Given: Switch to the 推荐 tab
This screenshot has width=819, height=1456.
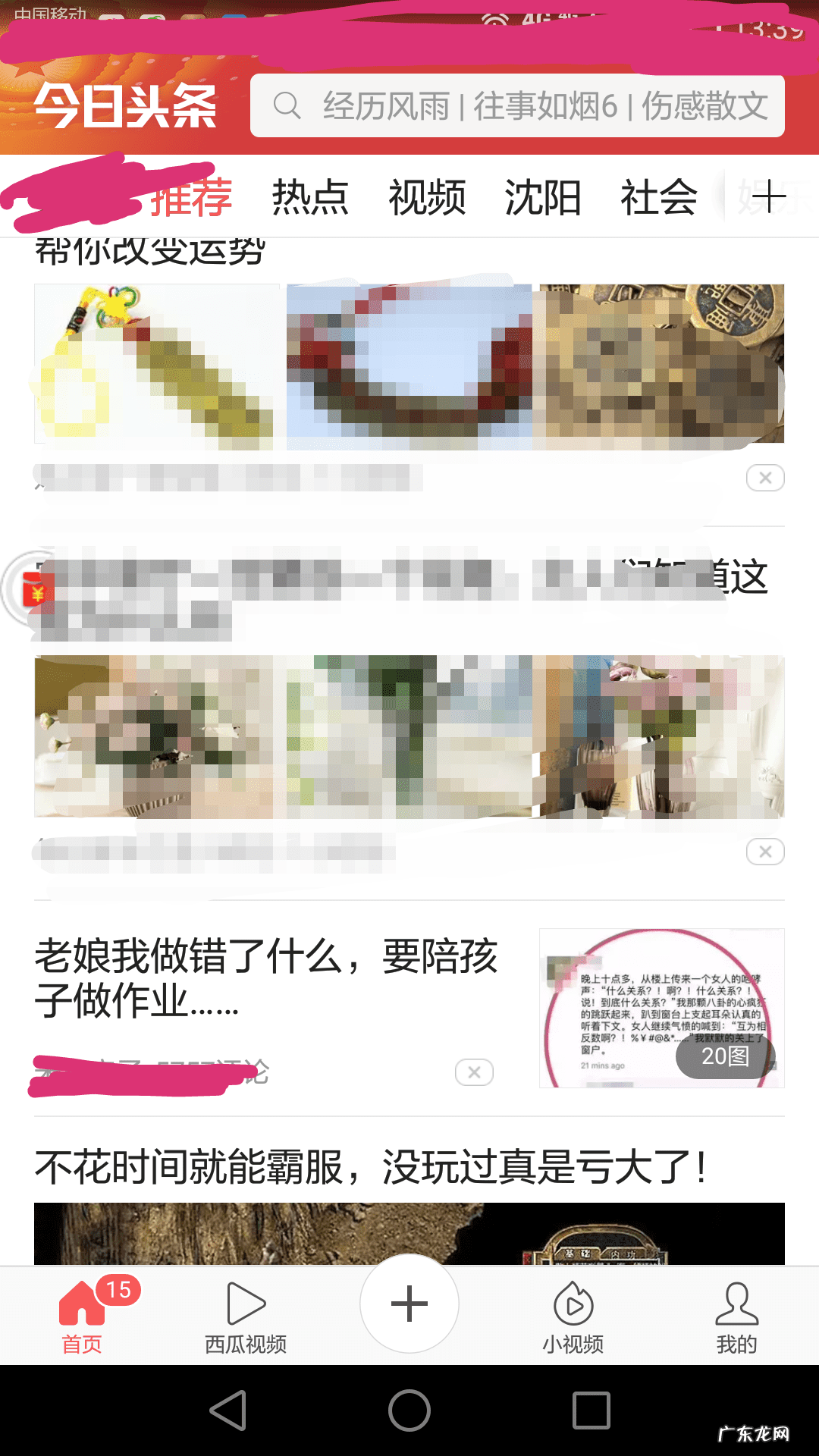Looking at the screenshot, I should pos(191,198).
